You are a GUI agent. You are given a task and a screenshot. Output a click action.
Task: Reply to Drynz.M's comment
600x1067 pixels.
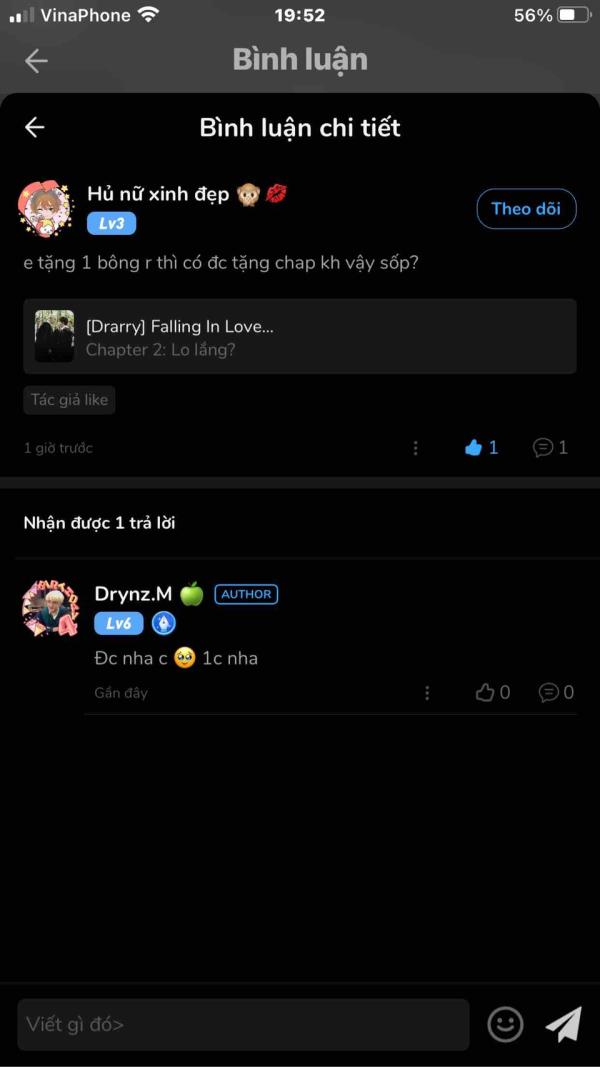point(556,692)
